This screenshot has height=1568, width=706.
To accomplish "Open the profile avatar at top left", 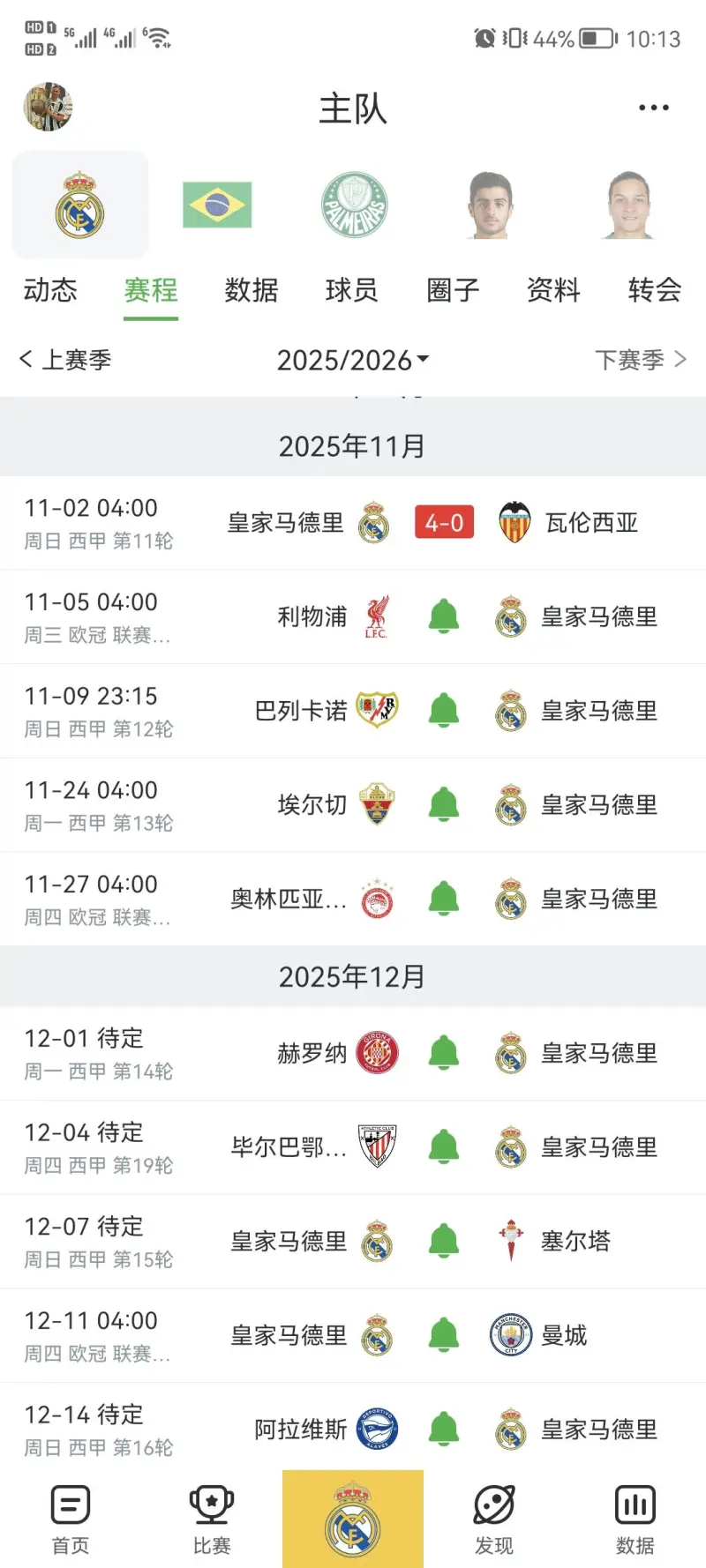I will click(x=48, y=108).
